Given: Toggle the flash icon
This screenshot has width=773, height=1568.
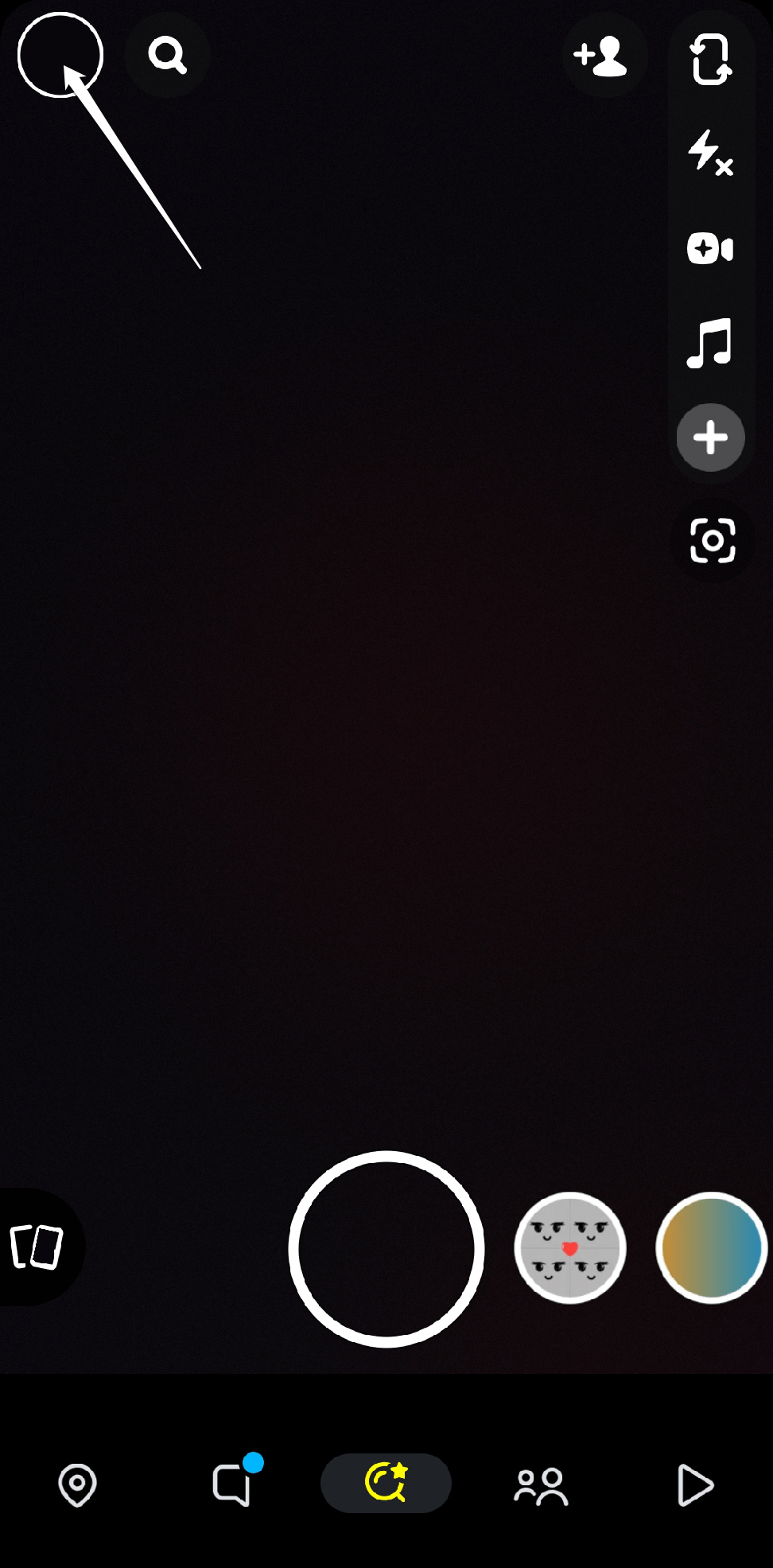Looking at the screenshot, I should tap(710, 152).
